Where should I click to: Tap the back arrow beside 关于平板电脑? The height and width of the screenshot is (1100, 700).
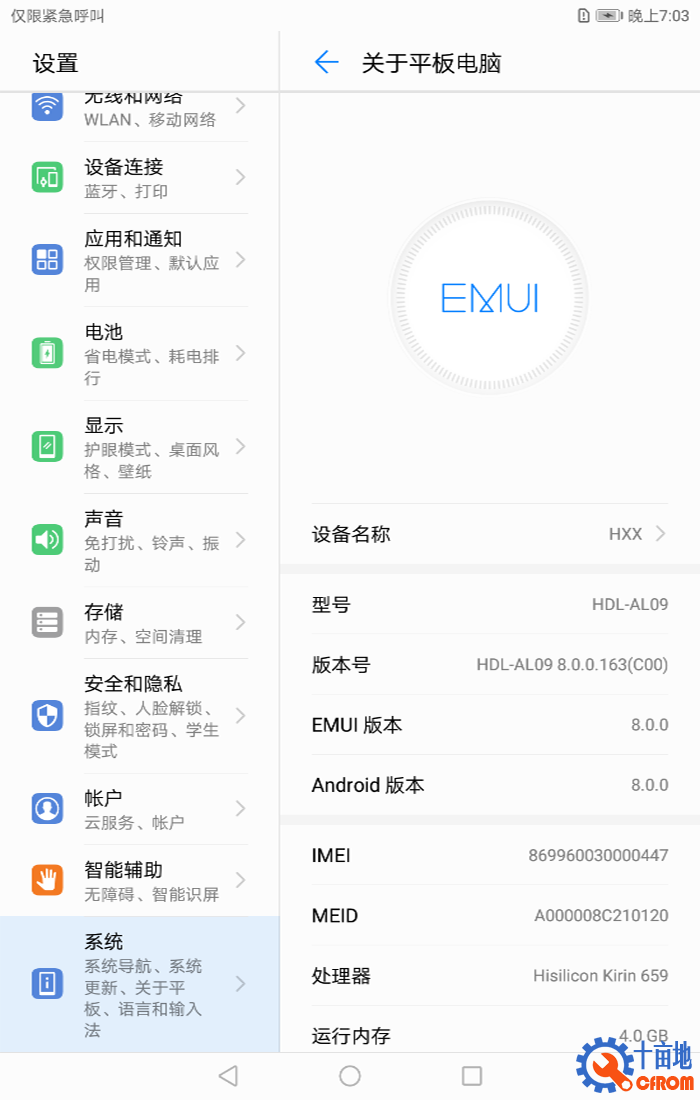click(326, 63)
